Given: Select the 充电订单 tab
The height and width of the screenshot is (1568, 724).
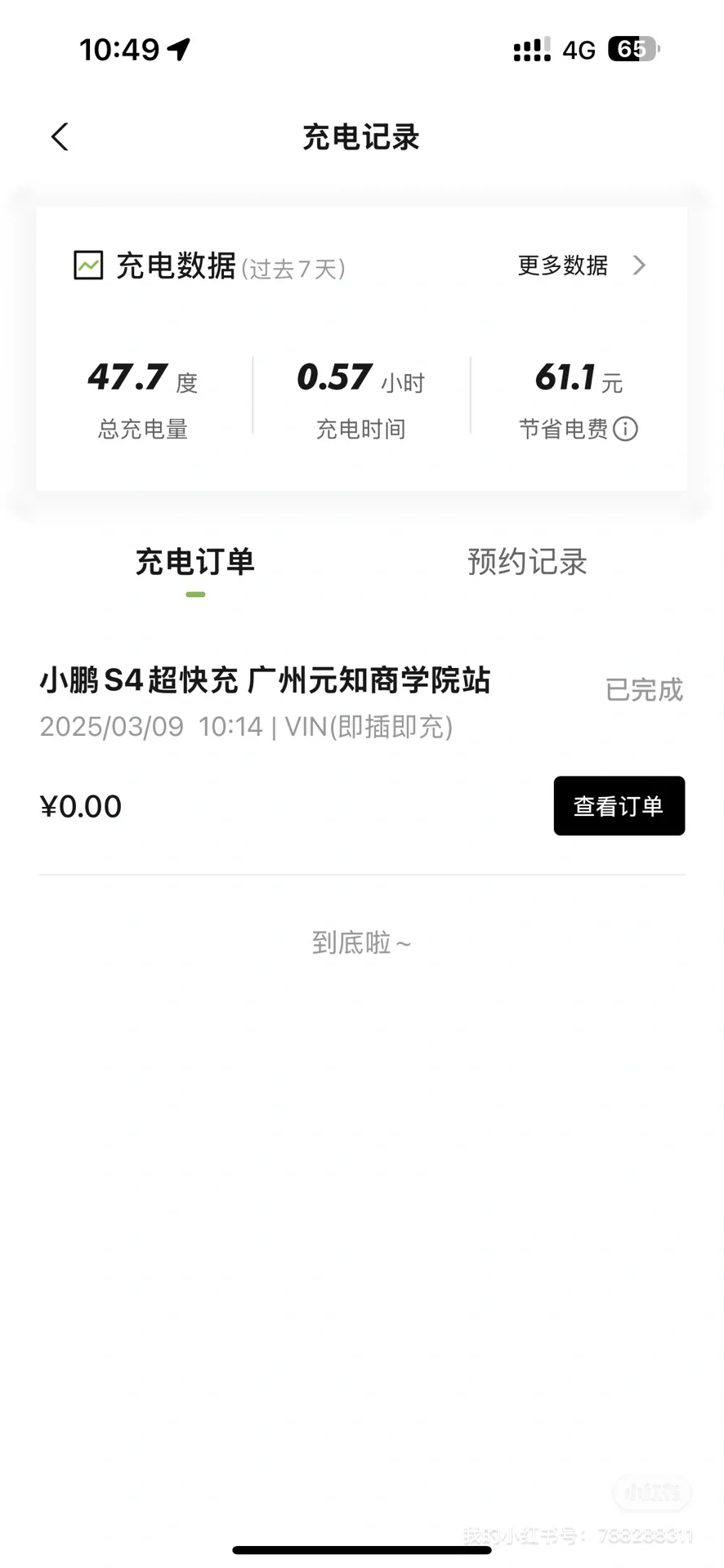Looking at the screenshot, I should pos(195,562).
